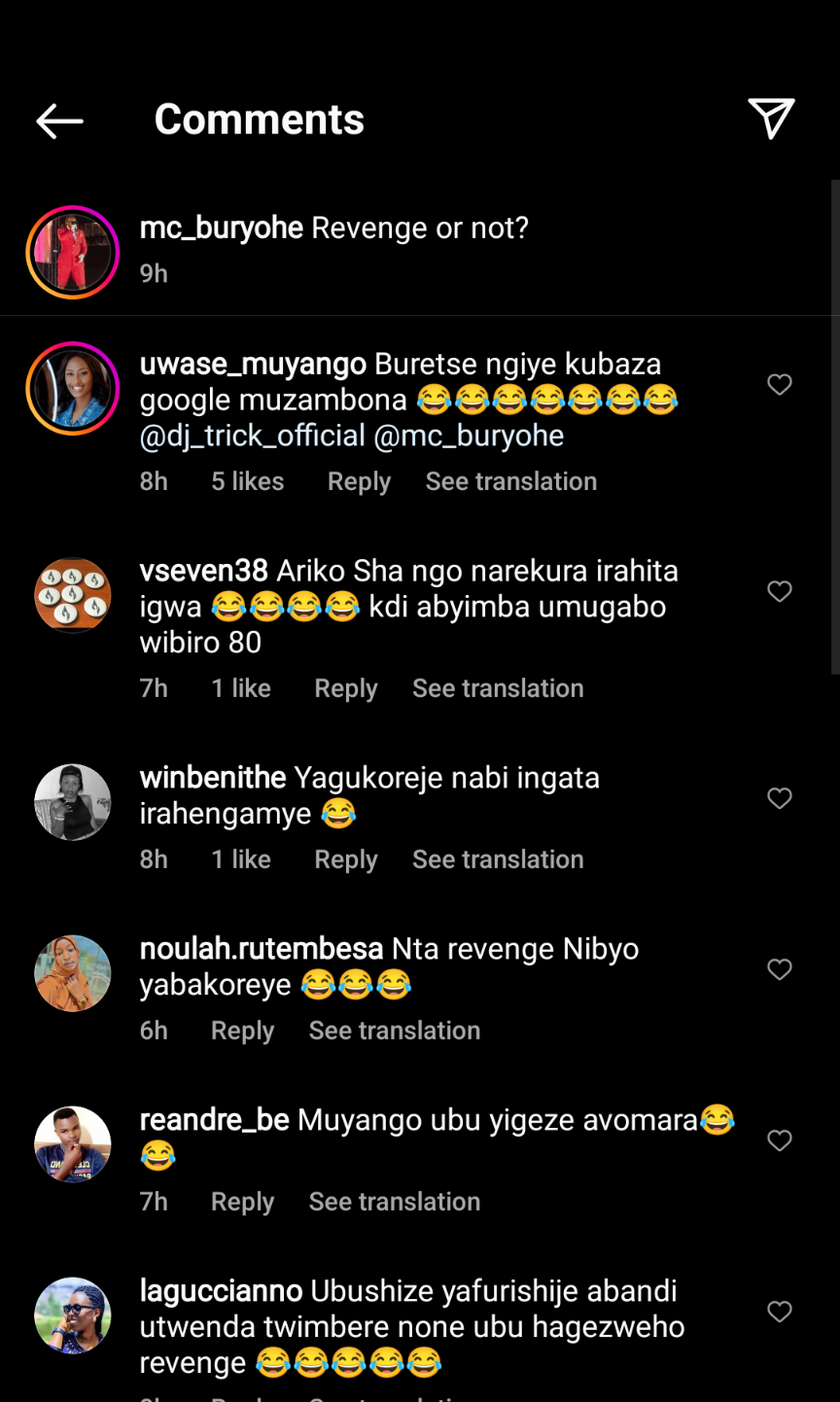840x1402 pixels.
Task: View uwase_muyango's story from avatar
Action: pyautogui.click(x=73, y=389)
